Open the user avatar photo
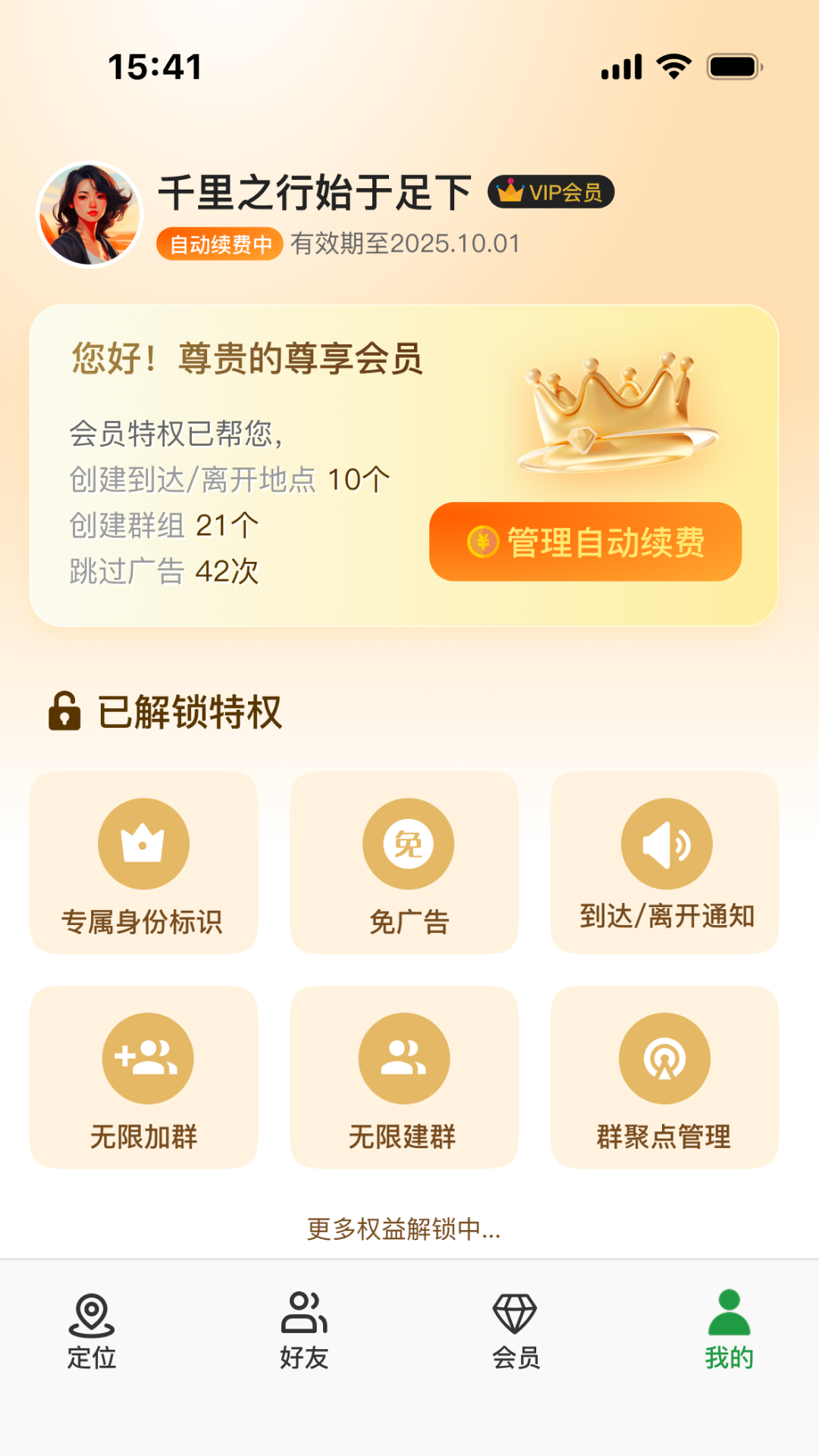The image size is (819, 1456). click(x=89, y=213)
